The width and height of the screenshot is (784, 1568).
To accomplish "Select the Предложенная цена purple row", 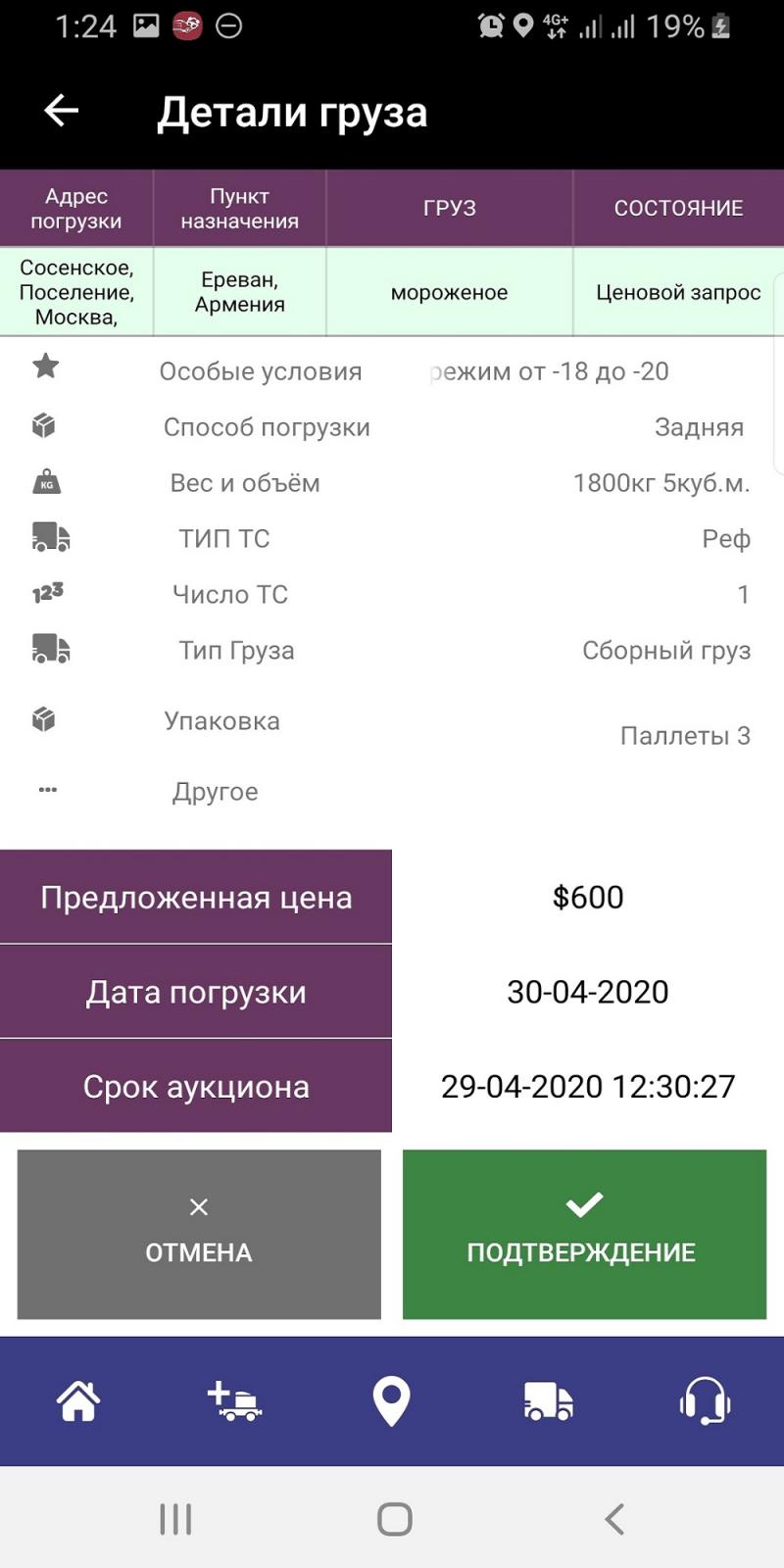I will (196, 896).
